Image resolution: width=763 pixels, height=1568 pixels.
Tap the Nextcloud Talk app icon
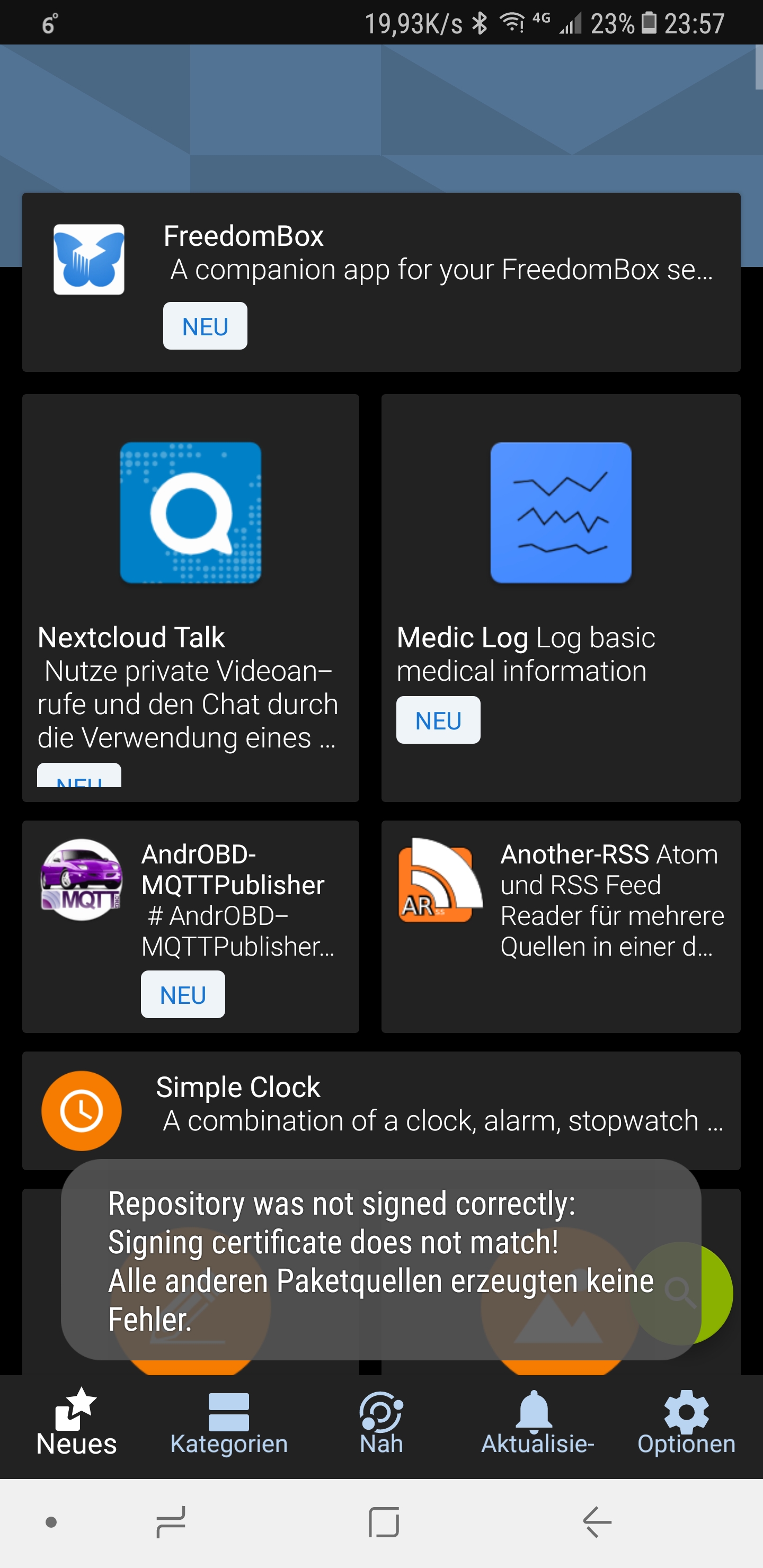pos(191,514)
